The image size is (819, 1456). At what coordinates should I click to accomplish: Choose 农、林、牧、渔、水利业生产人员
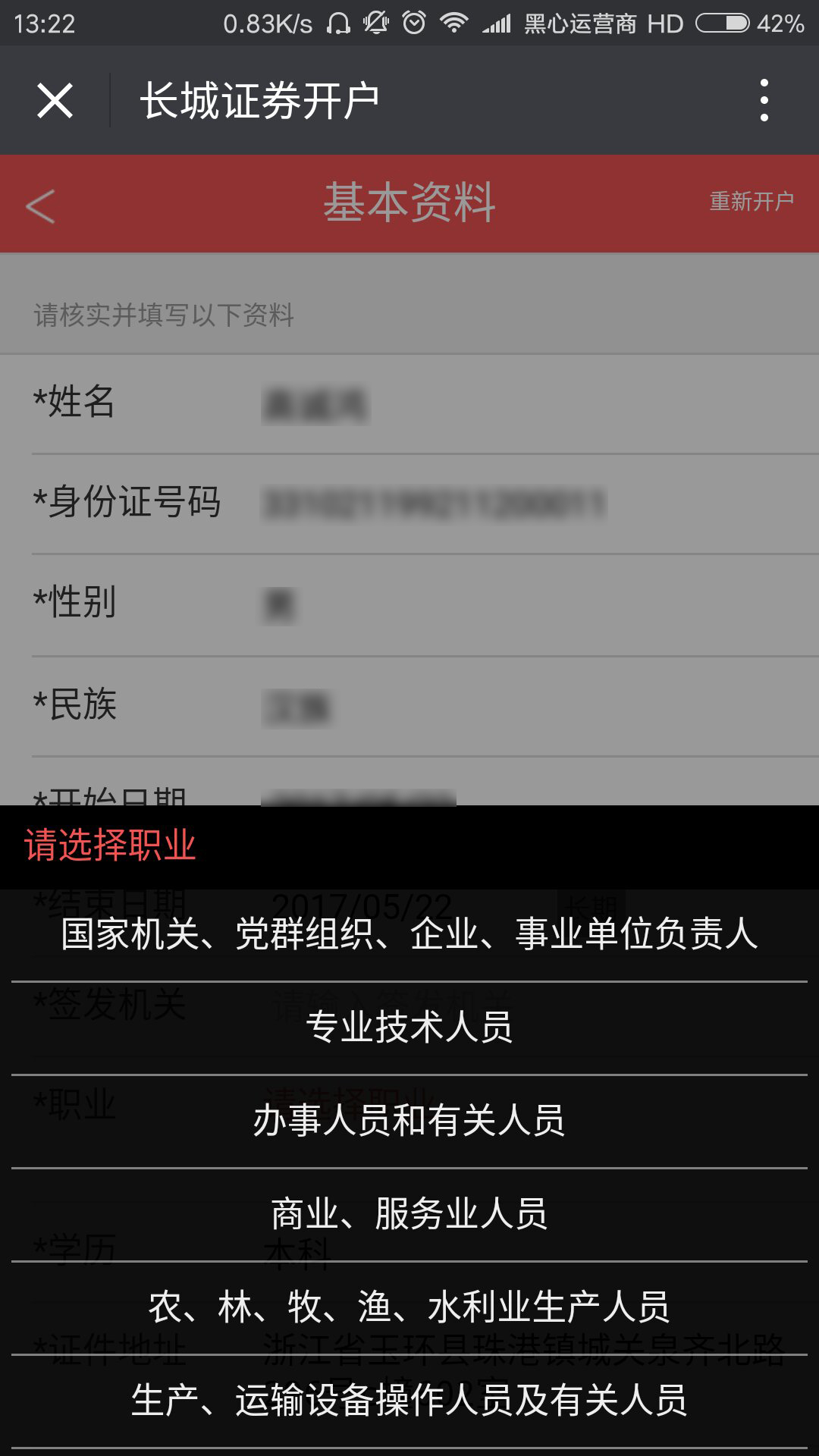click(x=409, y=1307)
